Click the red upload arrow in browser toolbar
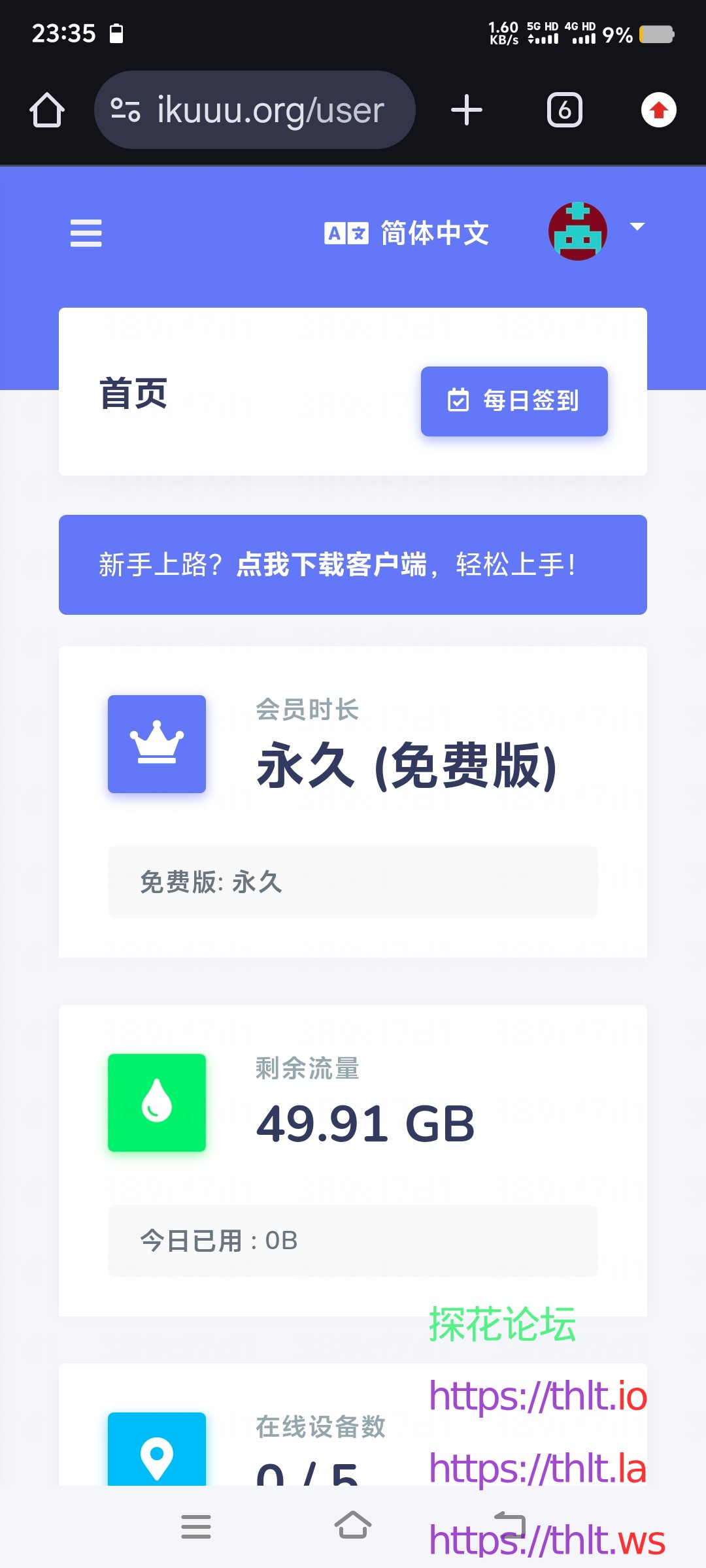 point(659,110)
